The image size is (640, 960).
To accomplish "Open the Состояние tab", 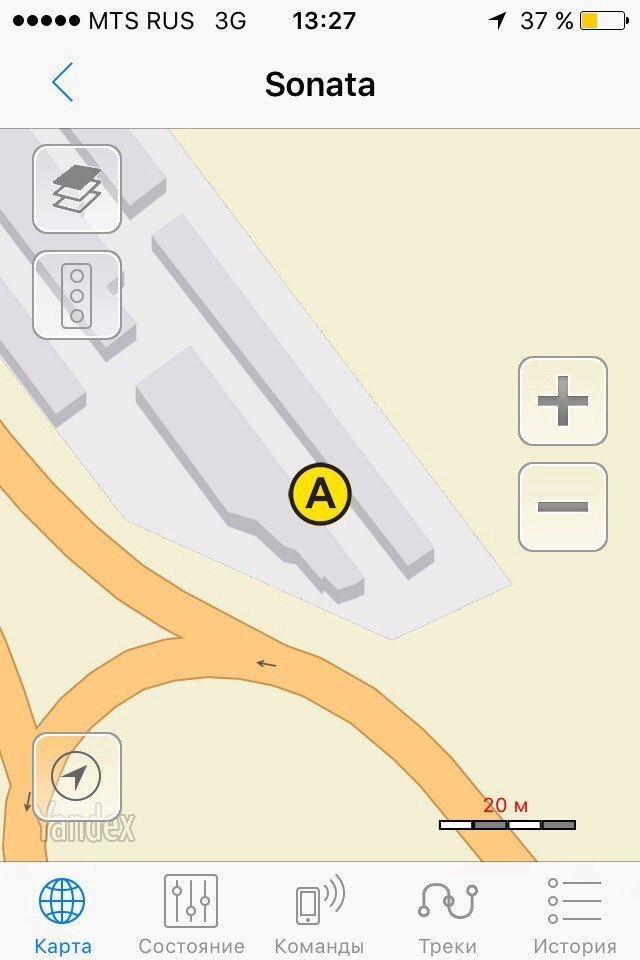I will pos(191,915).
